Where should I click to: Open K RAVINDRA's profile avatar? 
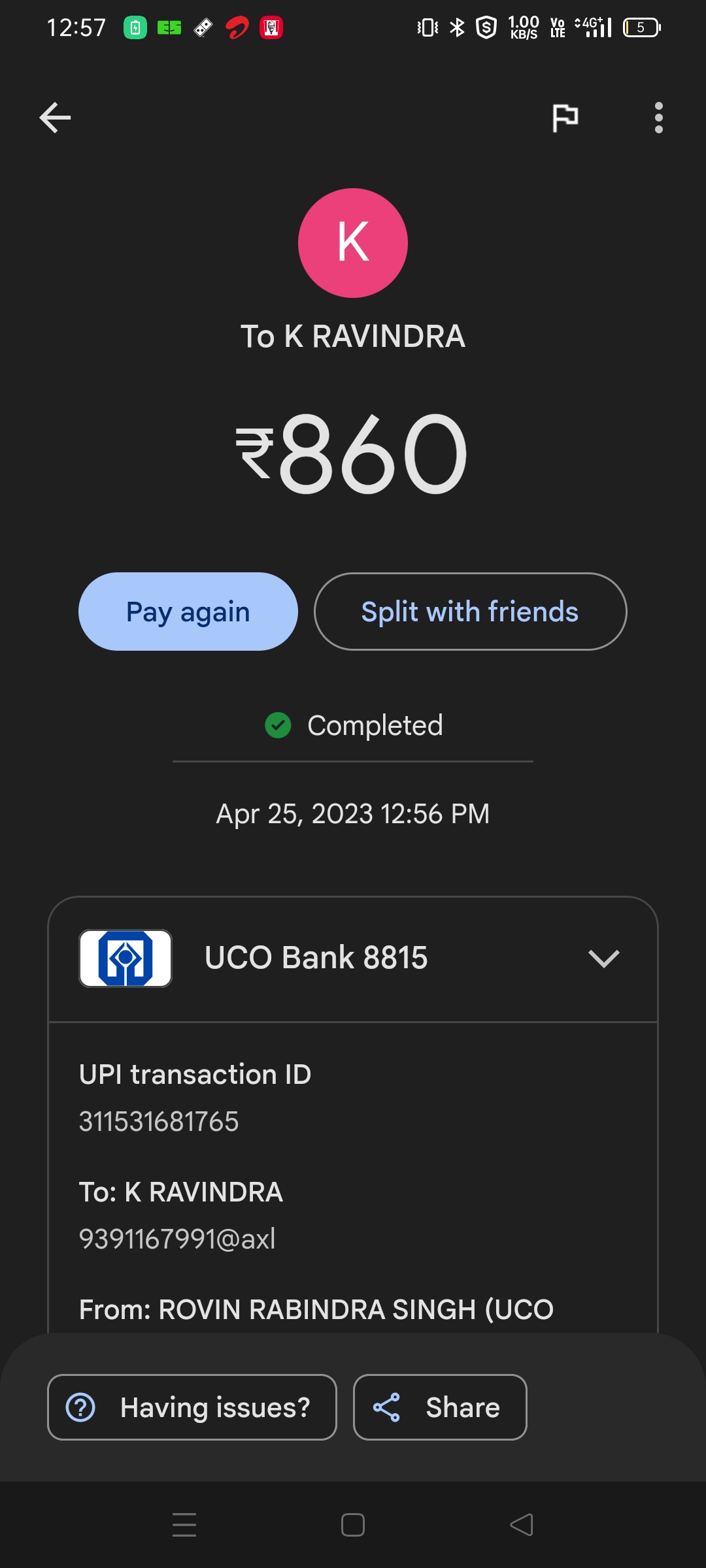pyautogui.click(x=353, y=243)
